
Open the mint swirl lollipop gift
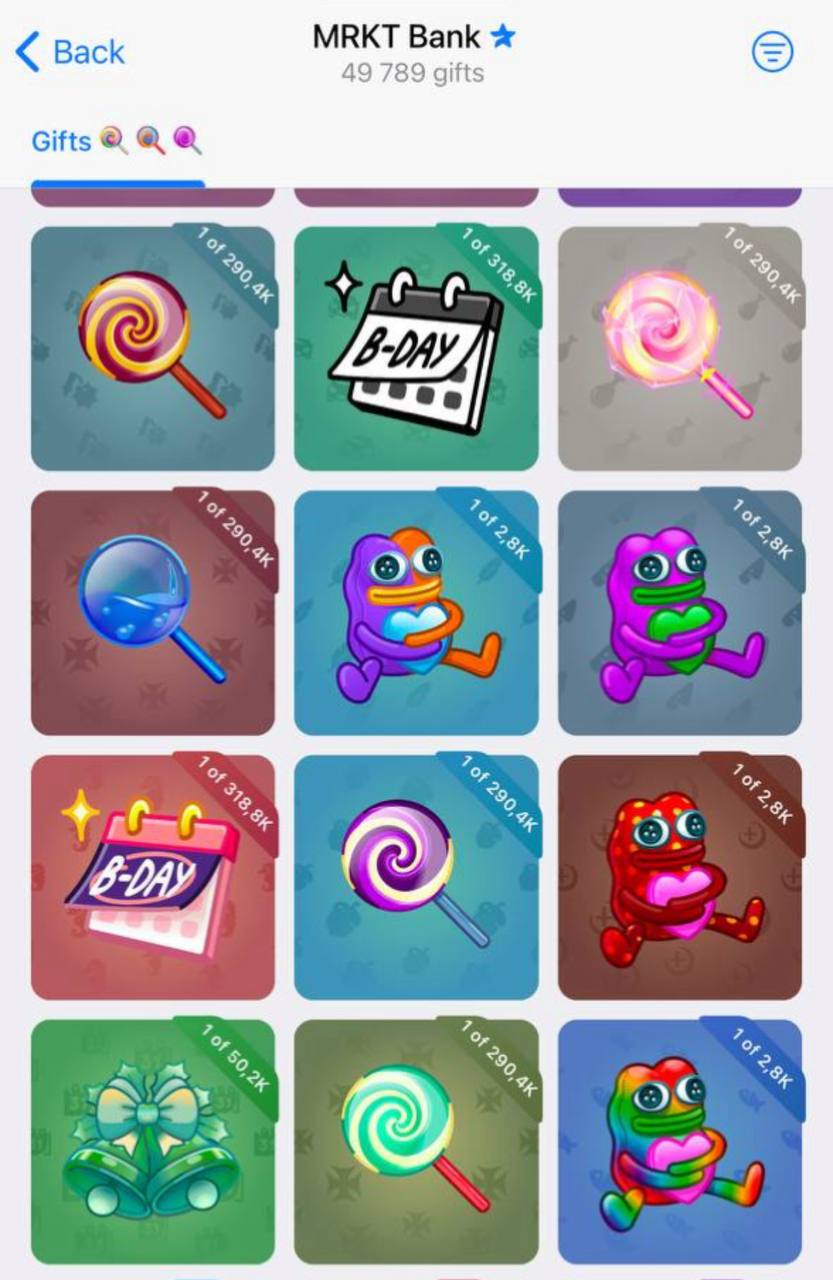415,1140
